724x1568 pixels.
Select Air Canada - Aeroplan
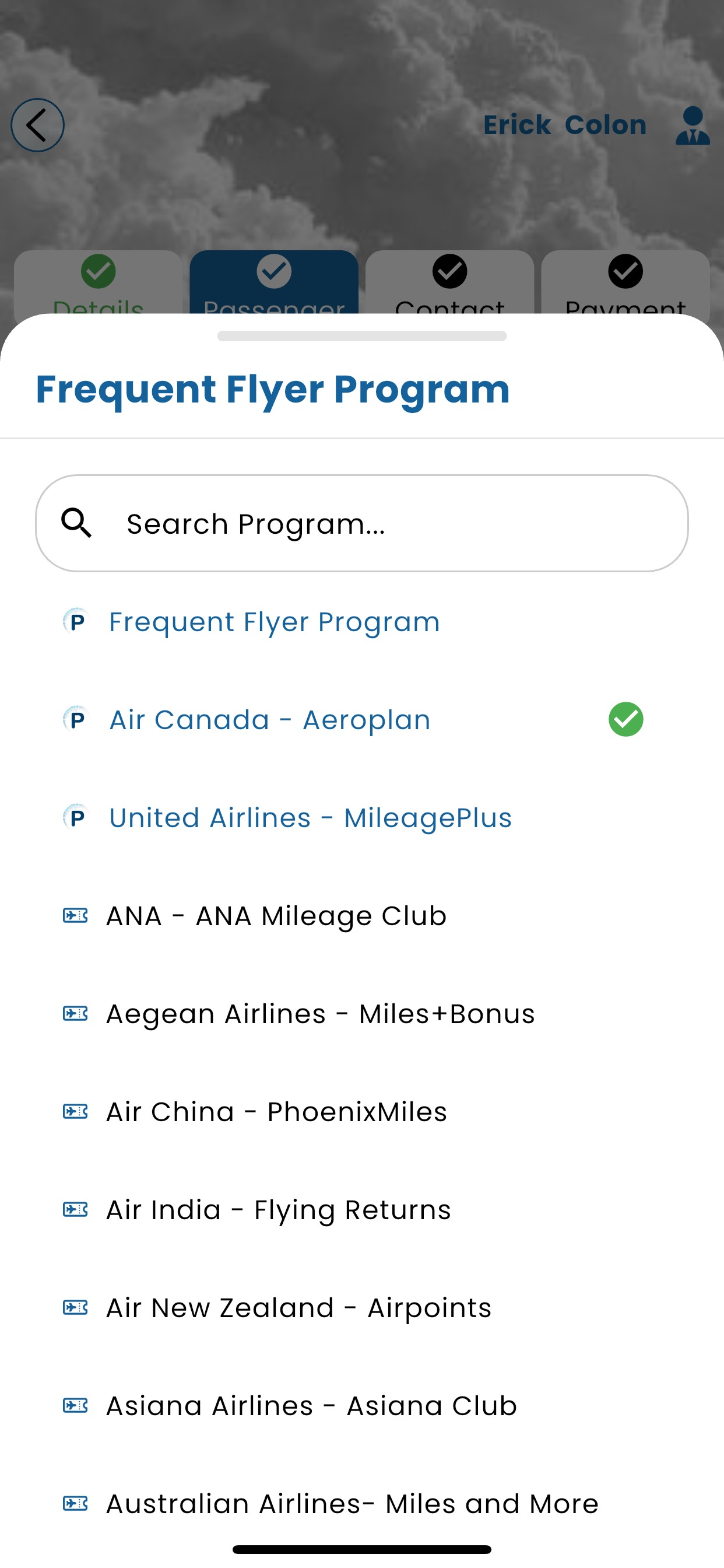coord(361,719)
